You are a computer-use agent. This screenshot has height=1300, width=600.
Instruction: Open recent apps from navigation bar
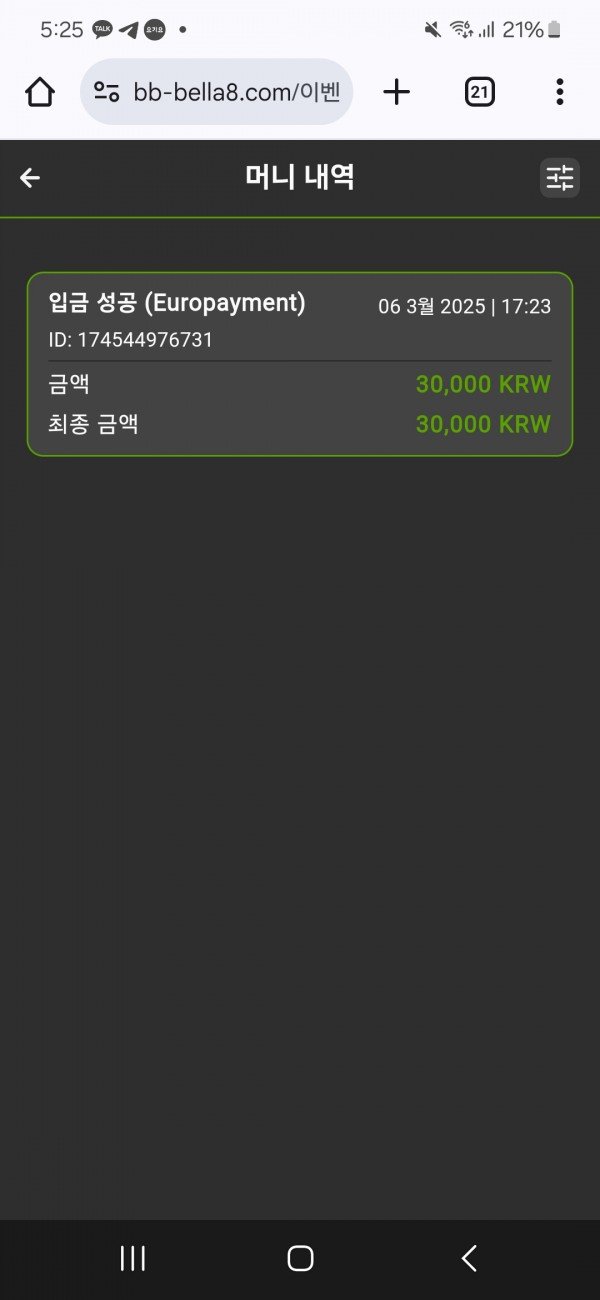click(133, 1258)
